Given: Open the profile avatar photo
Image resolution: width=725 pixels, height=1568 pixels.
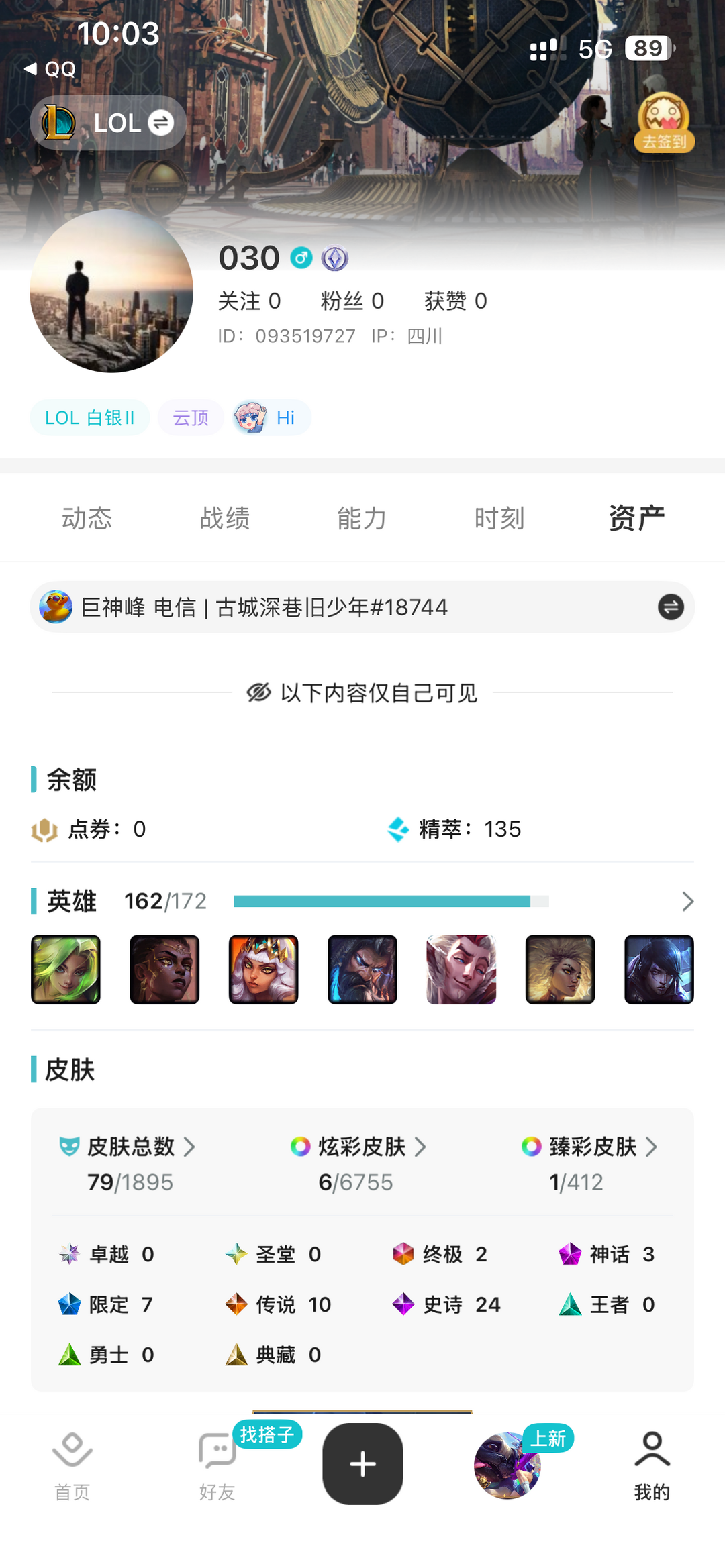Looking at the screenshot, I should pos(111,291).
